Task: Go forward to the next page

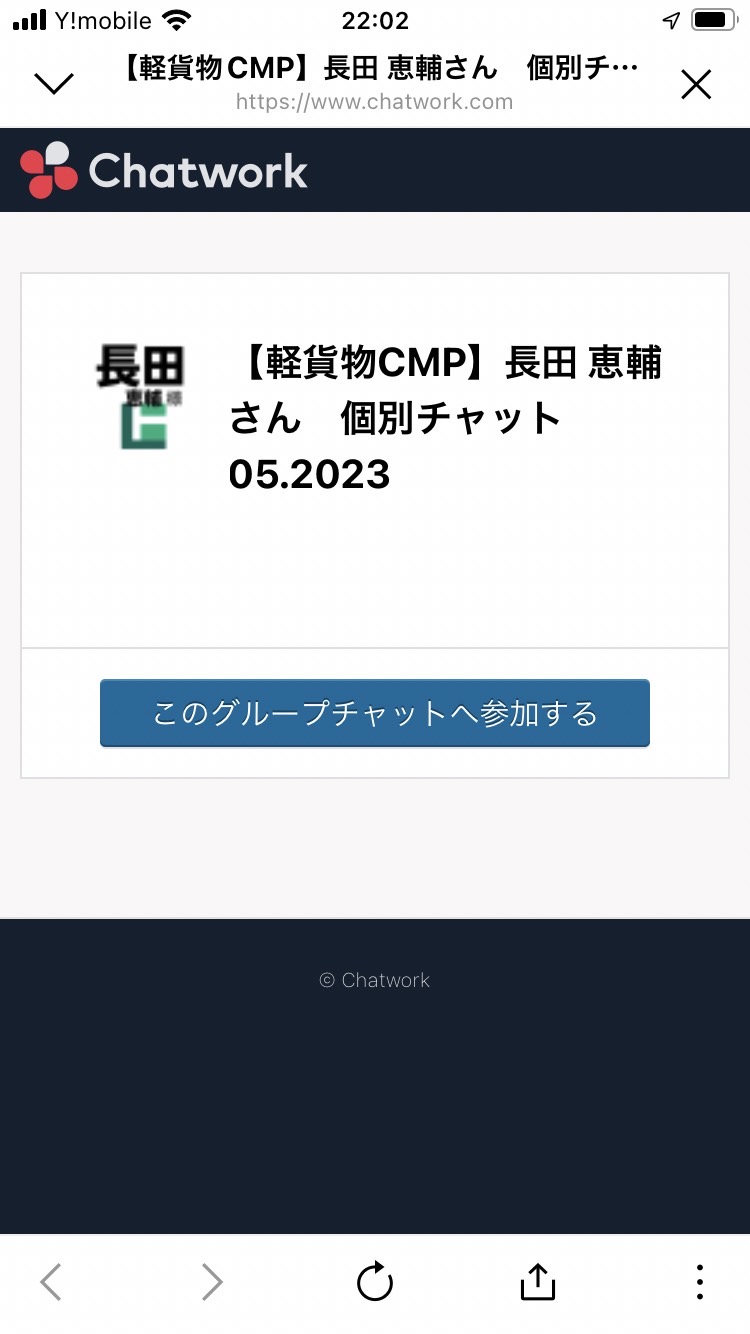Action: [212, 1282]
